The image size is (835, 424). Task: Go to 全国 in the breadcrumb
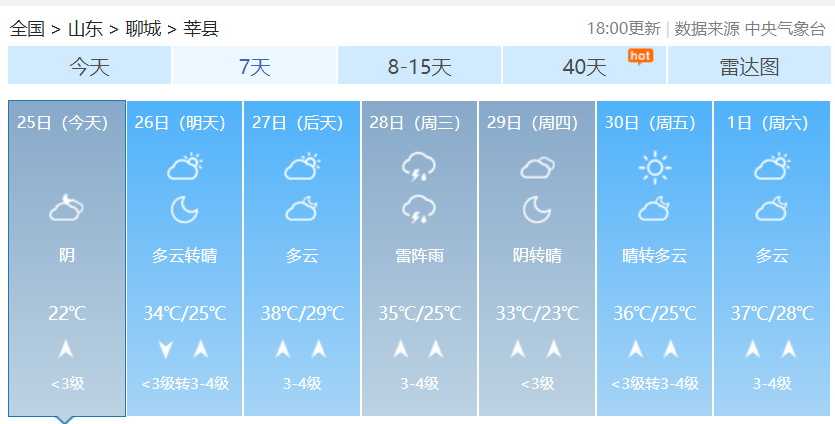[27, 29]
